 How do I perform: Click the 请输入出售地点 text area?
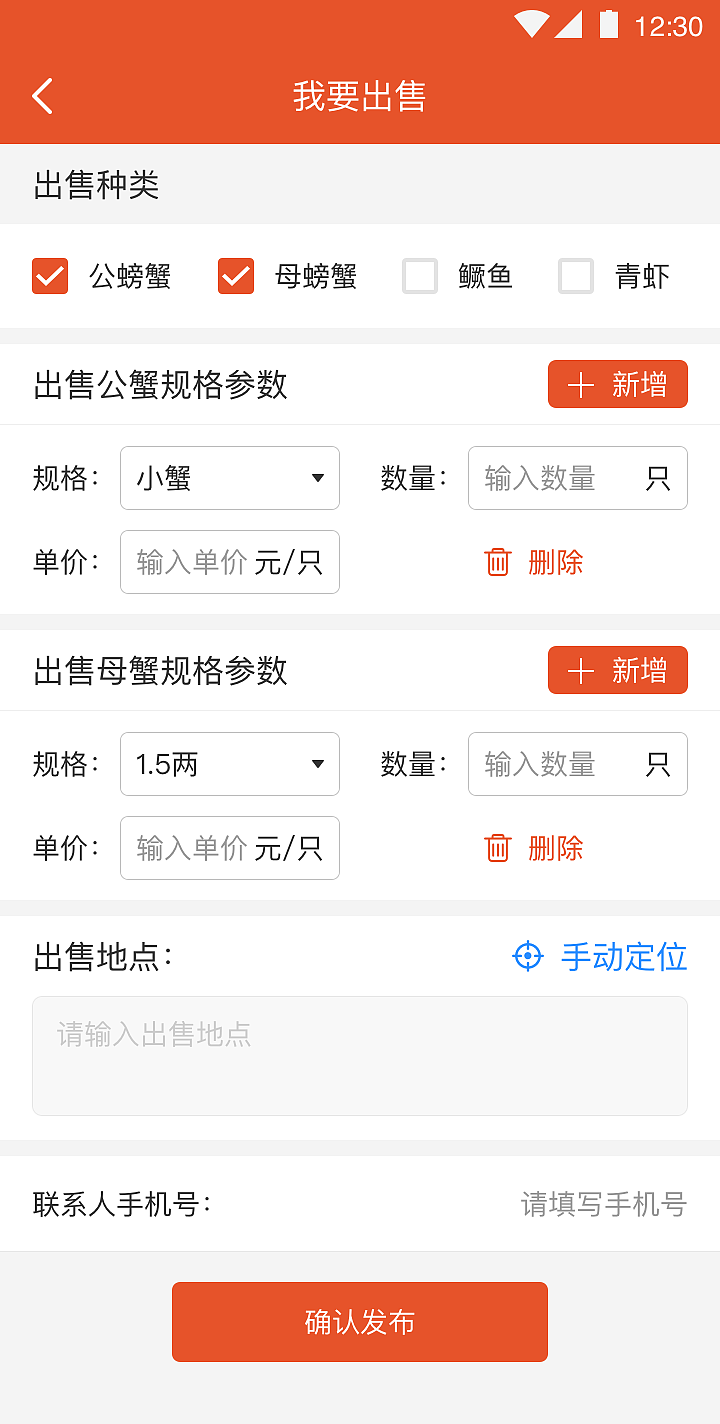coord(359,1055)
